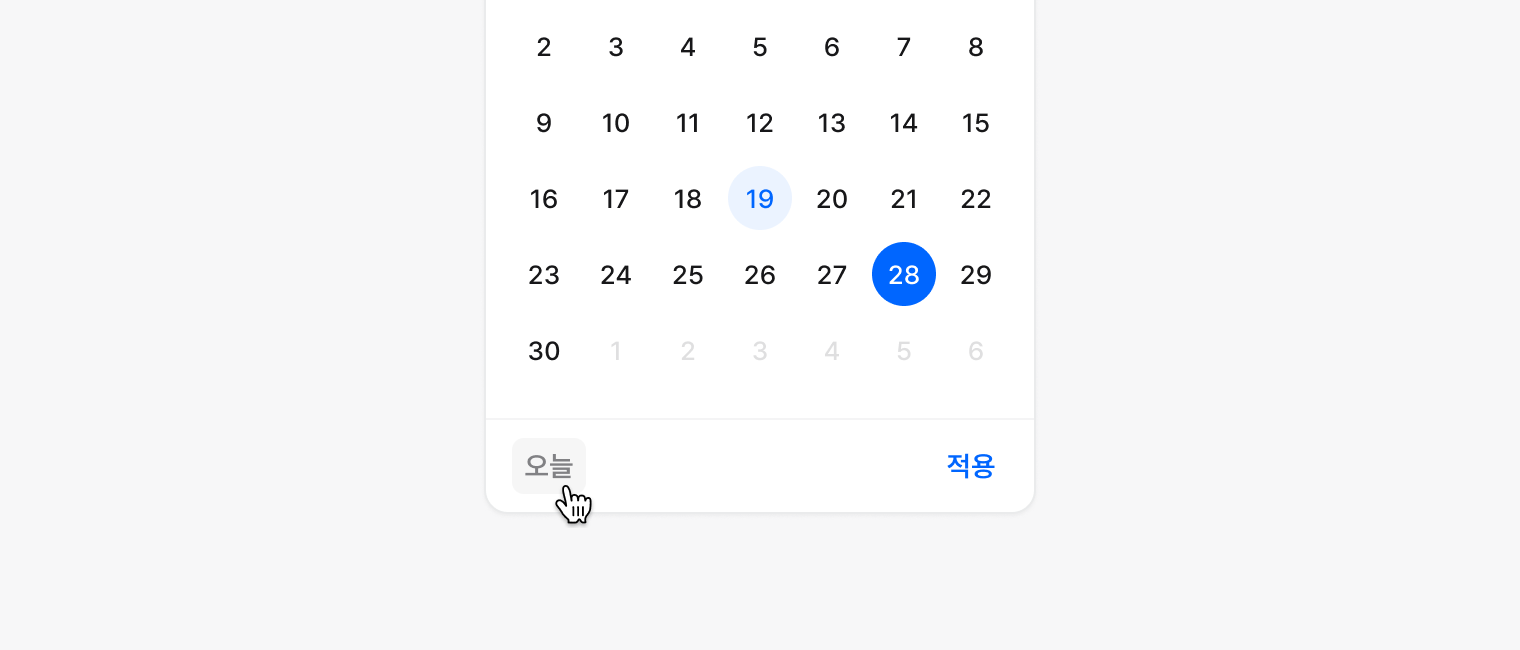The height and width of the screenshot is (650, 1520).
Task: Choose day 11
Action: tap(688, 123)
